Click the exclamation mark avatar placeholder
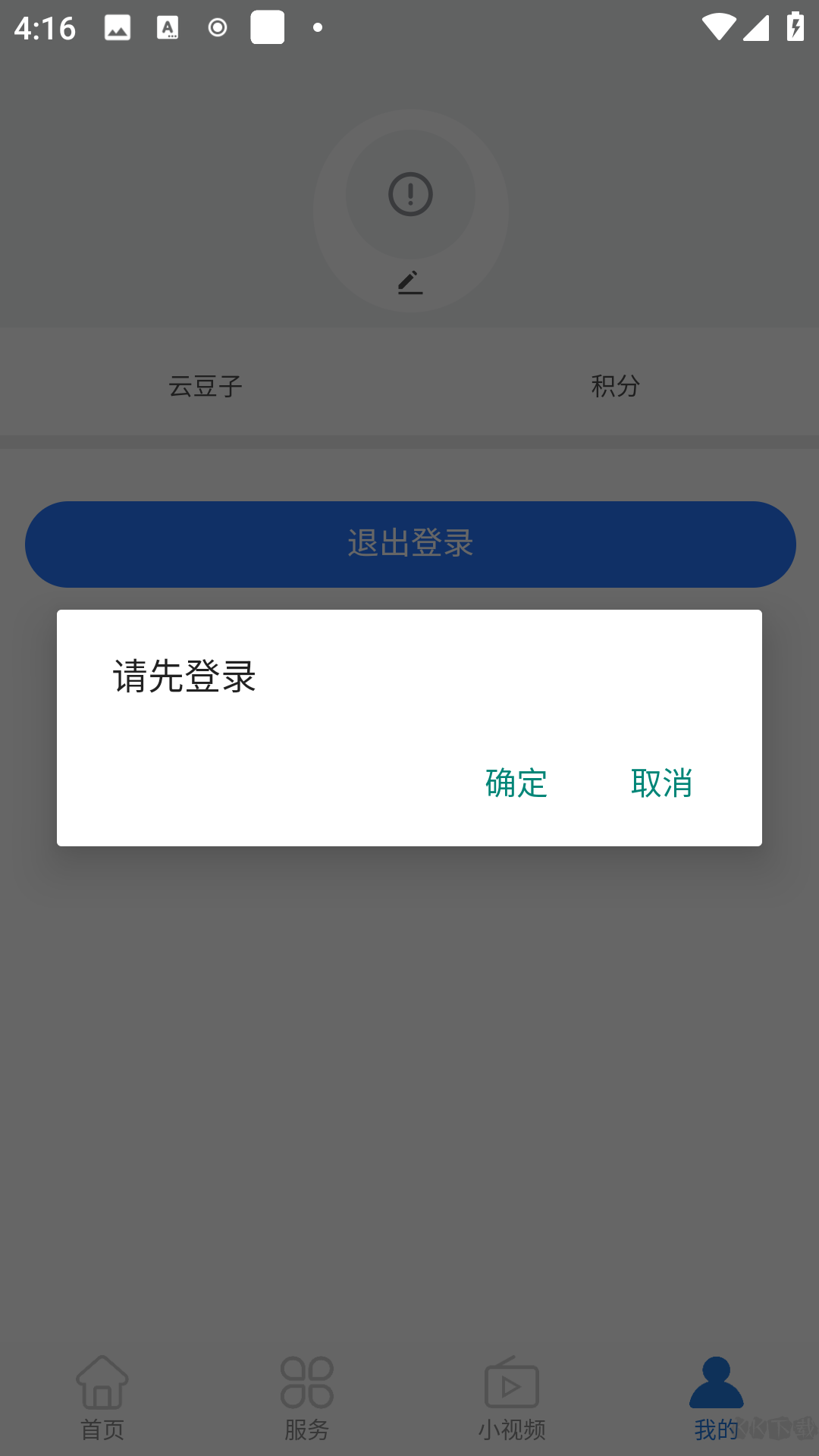 (x=409, y=196)
